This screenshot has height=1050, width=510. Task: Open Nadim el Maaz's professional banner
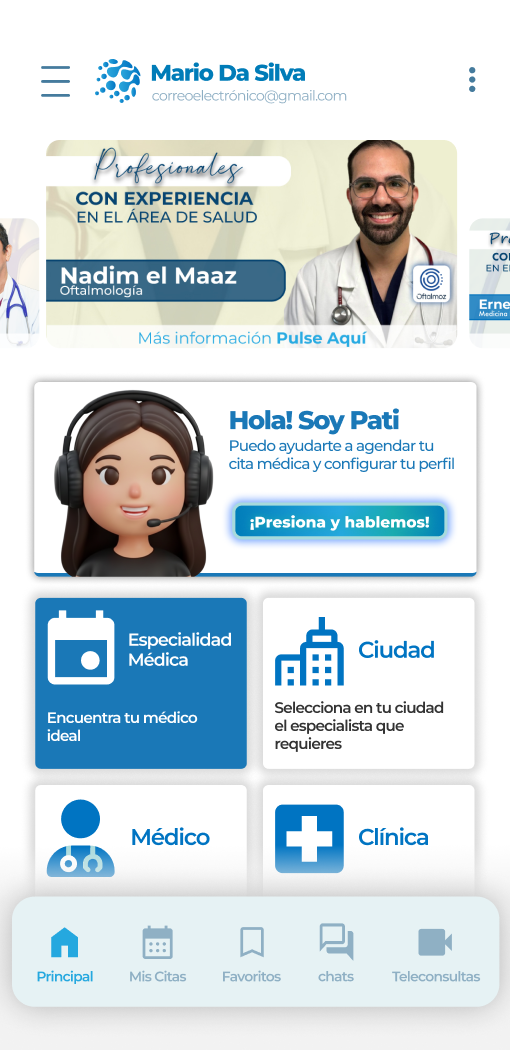pos(252,244)
